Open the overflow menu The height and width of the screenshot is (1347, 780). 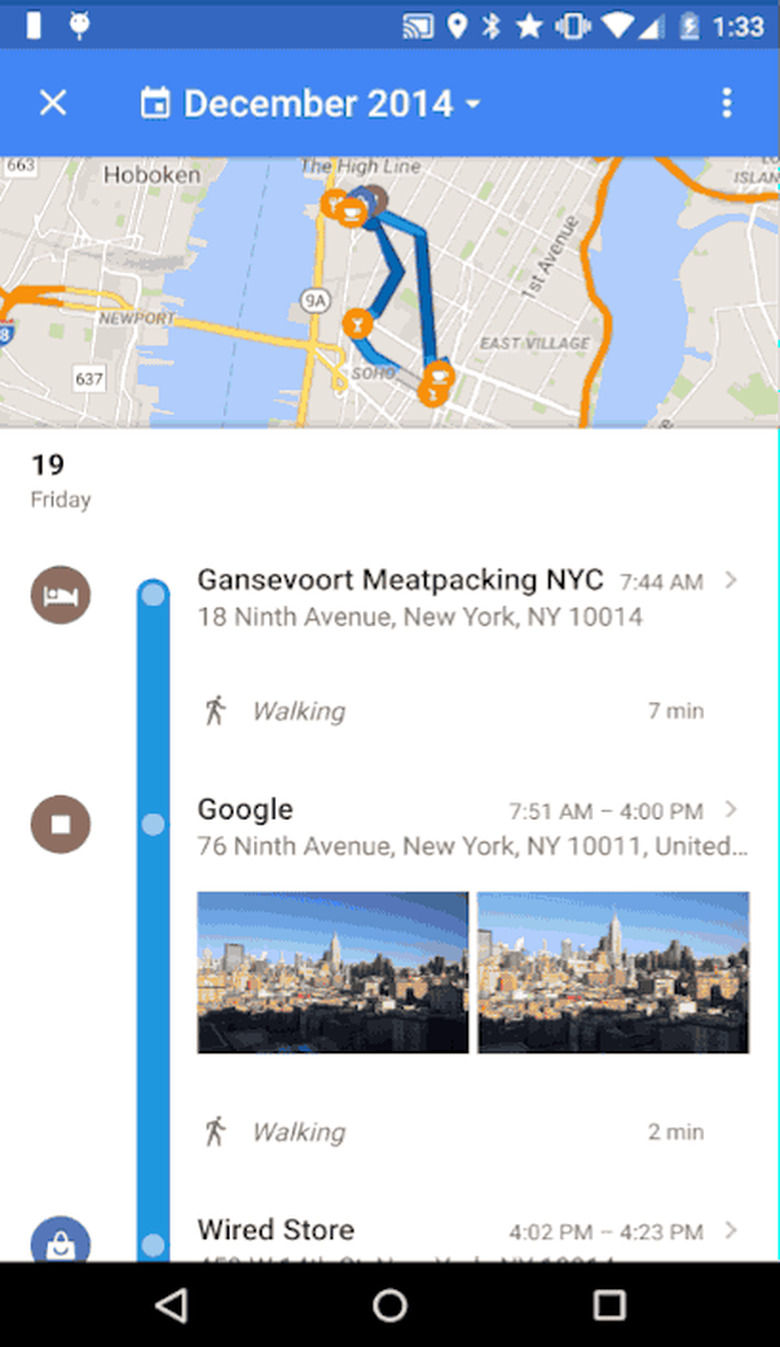click(x=727, y=103)
